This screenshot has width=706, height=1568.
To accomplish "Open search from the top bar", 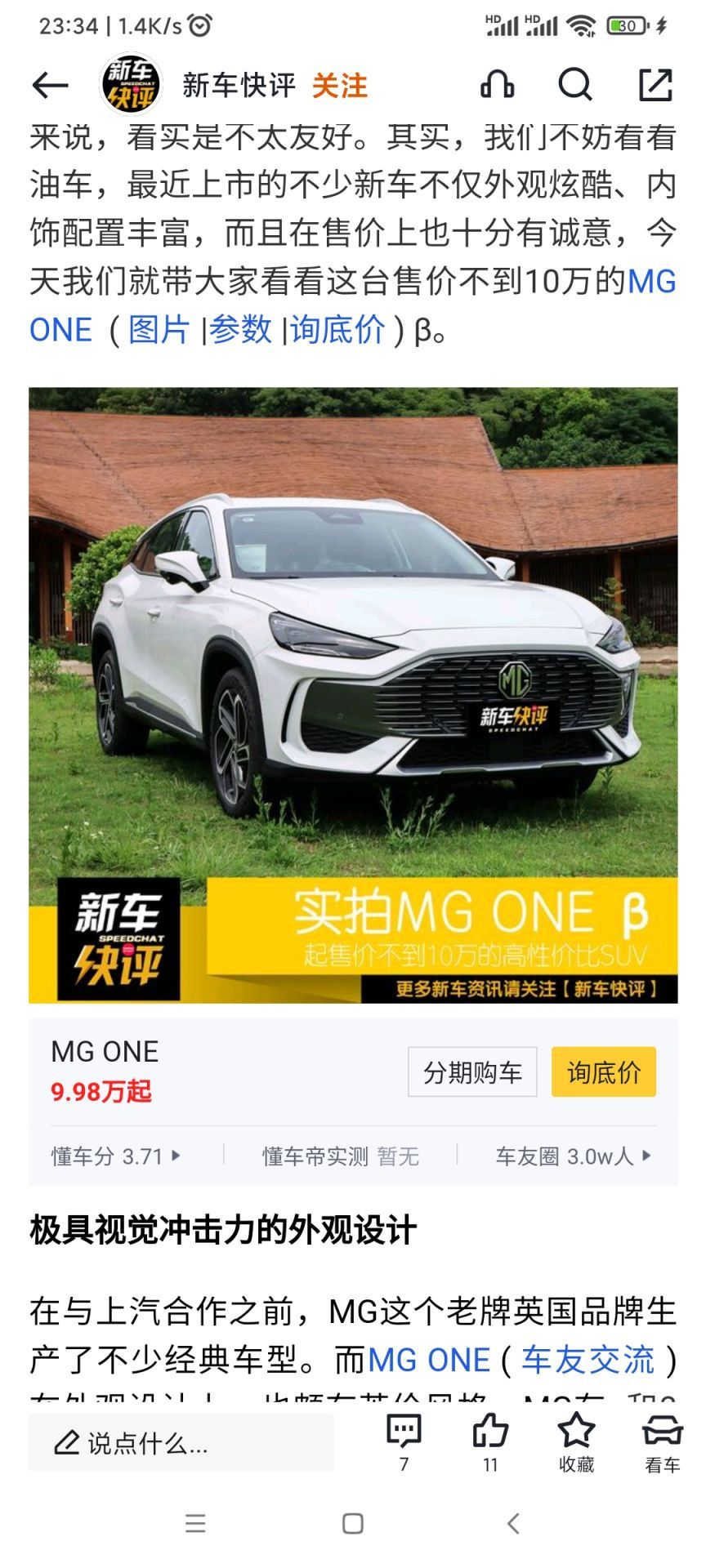I will pyautogui.click(x=575, y=85).
